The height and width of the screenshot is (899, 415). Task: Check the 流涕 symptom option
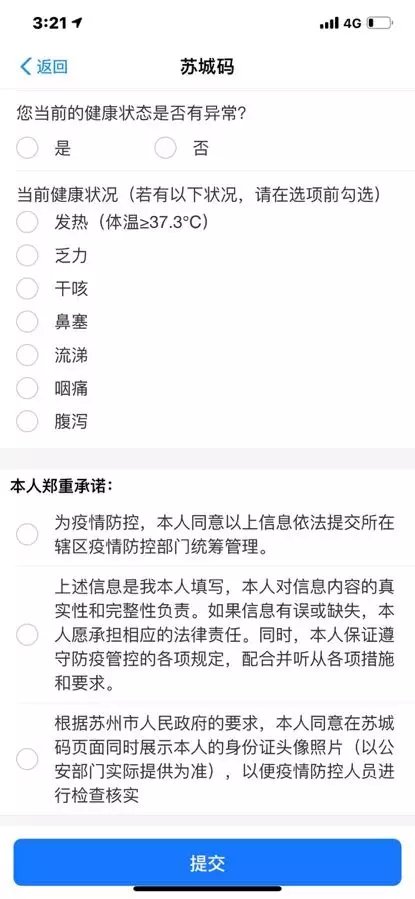(x=27, y=355)
